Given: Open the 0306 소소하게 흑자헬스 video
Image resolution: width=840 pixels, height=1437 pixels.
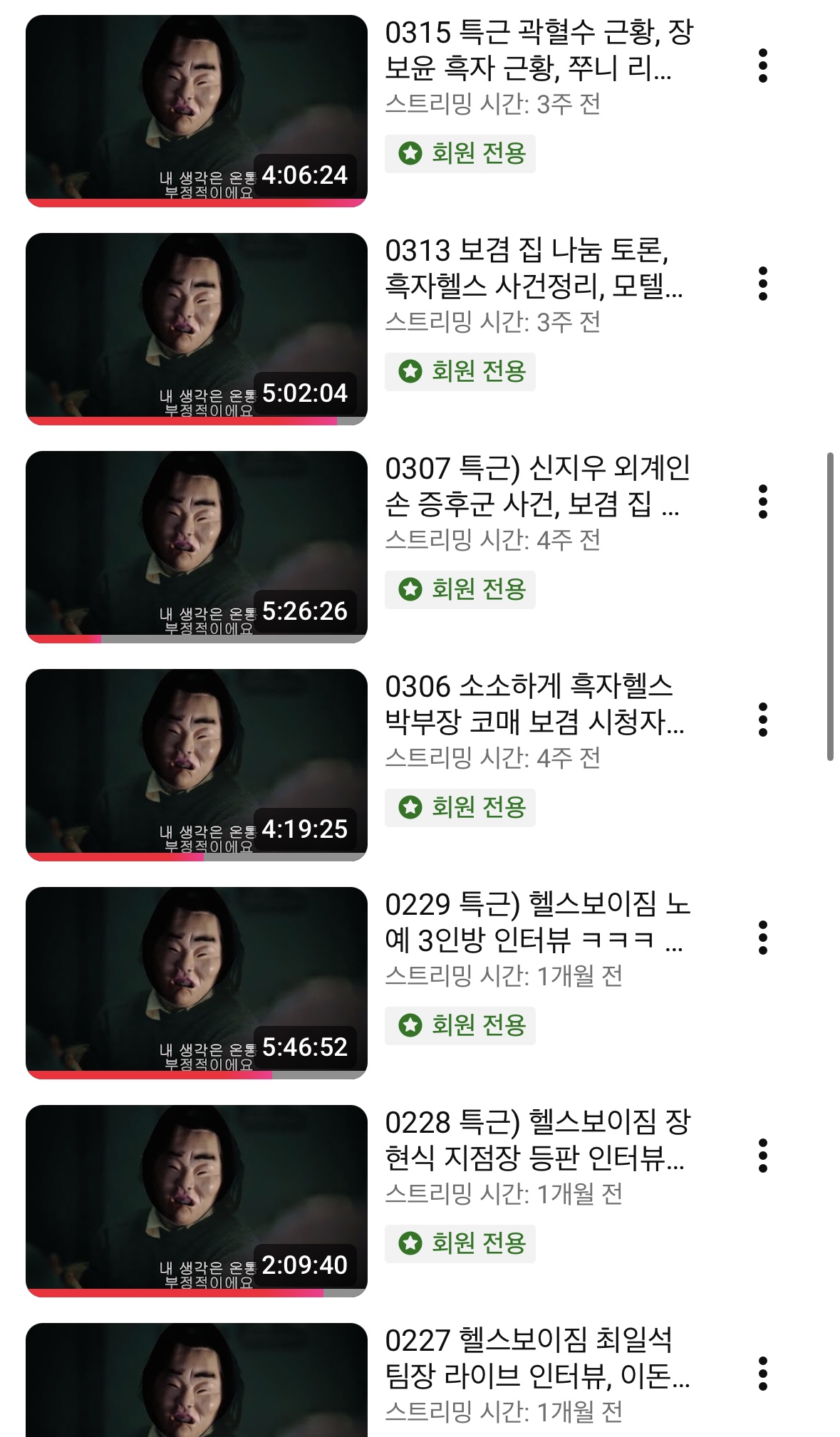Looking at the screenshot, I should pyautogui.click(x=197, y=765).
